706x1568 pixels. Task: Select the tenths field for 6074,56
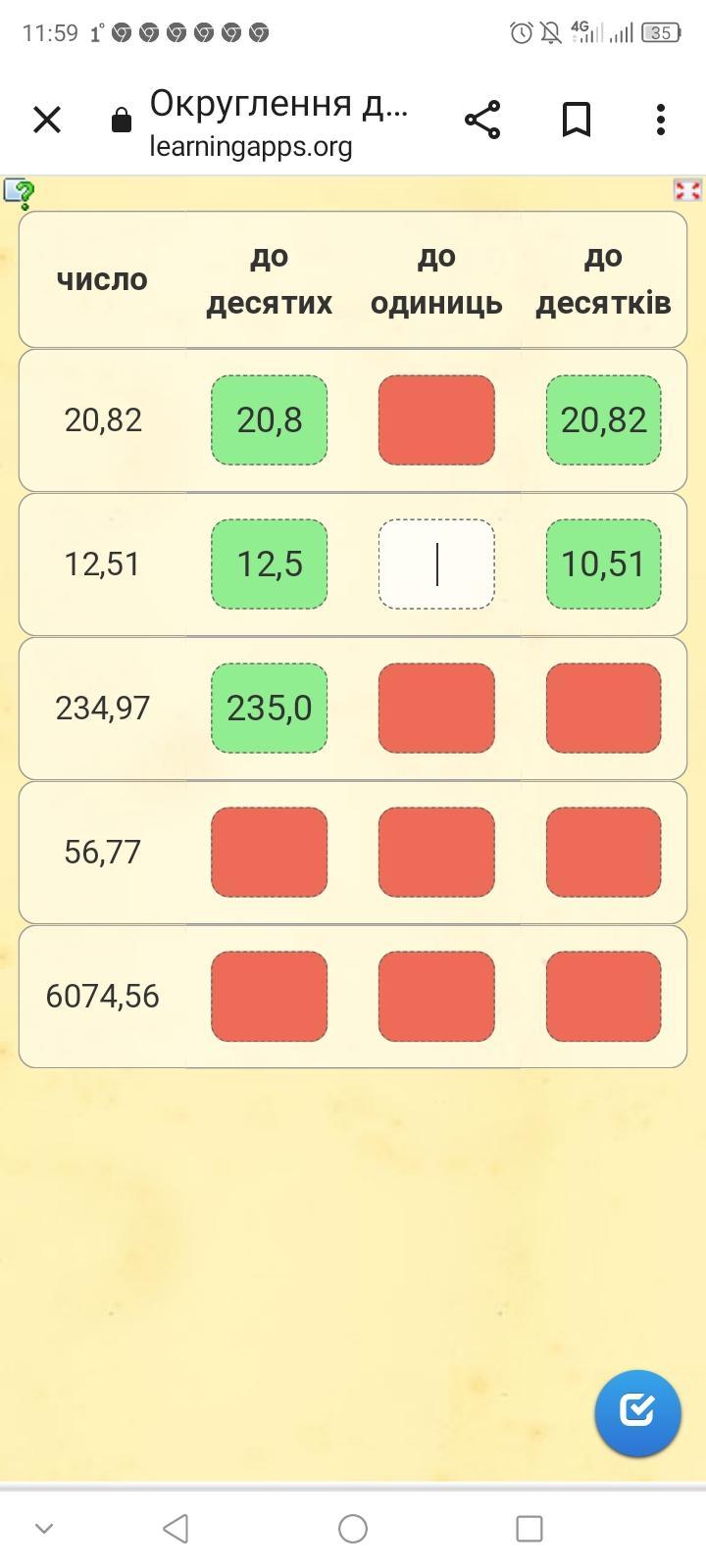[269, 997]
